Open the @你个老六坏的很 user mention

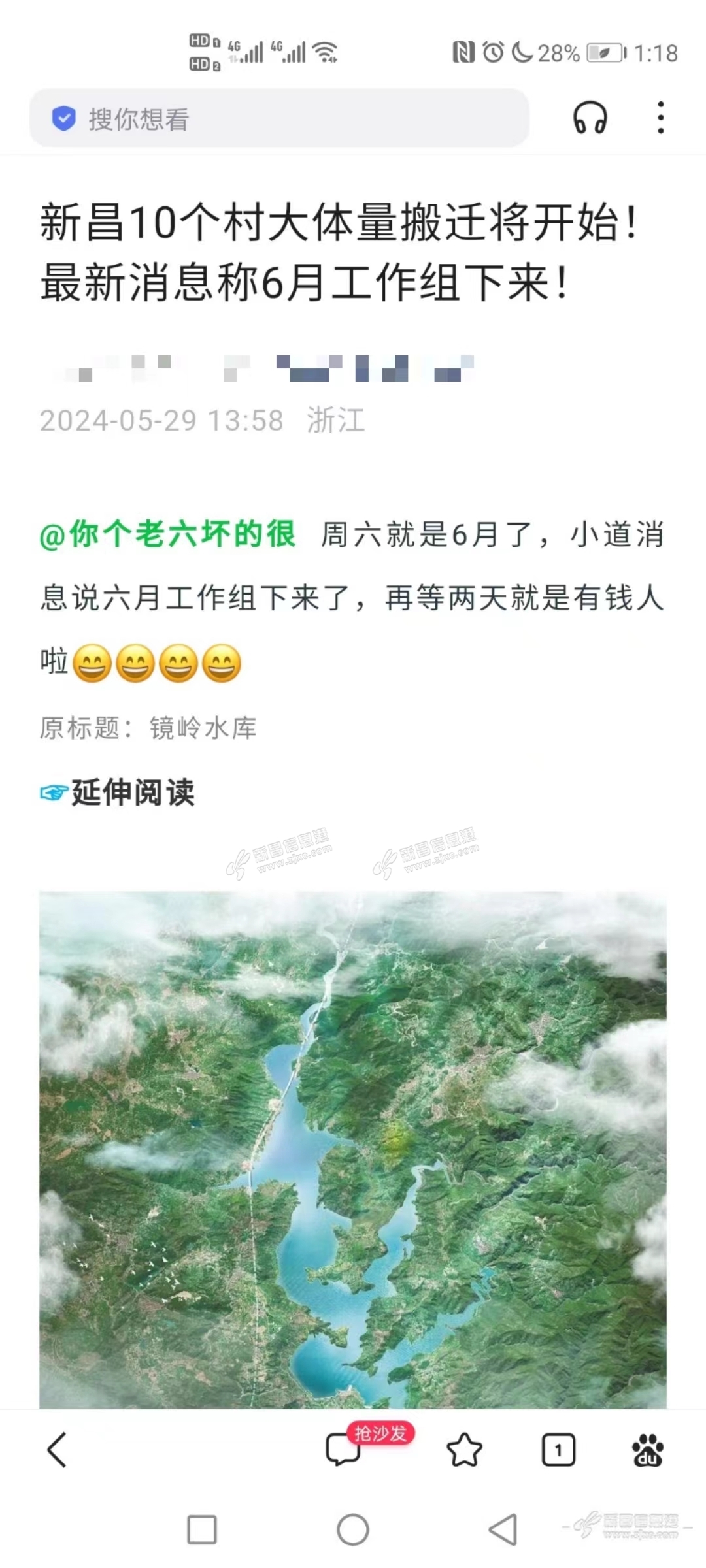pos(167,534)
